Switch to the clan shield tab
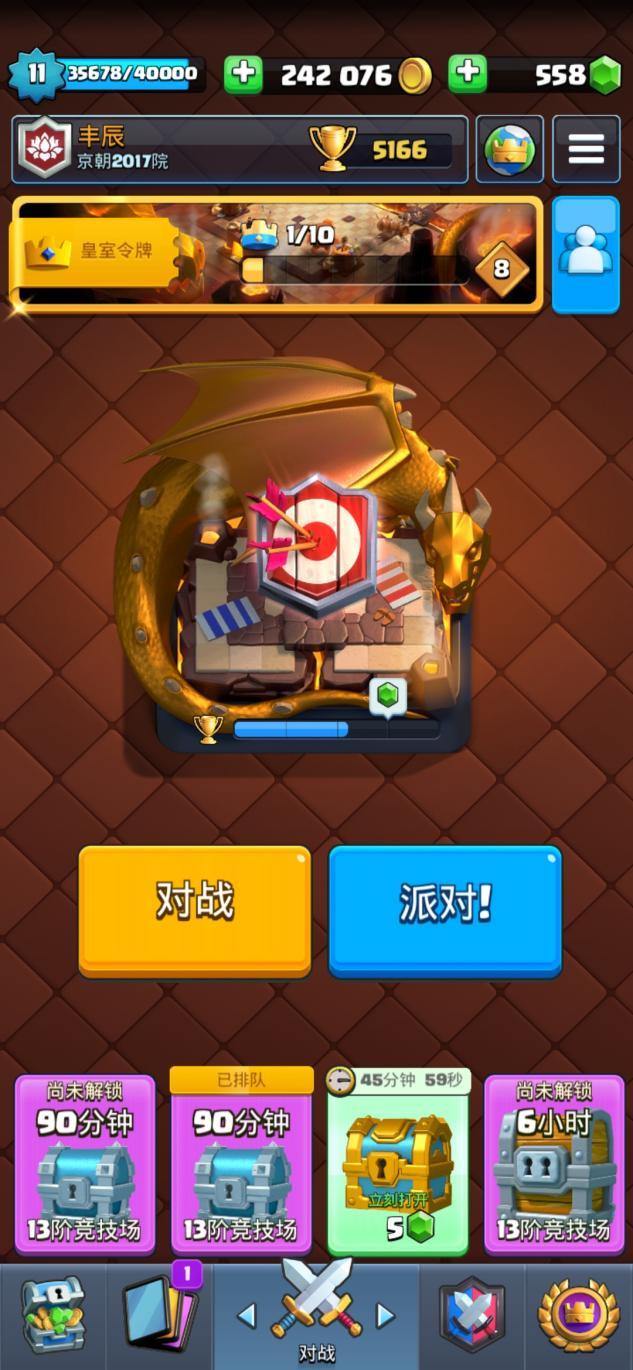633x1370 pixels. (x=472, y=1315)
